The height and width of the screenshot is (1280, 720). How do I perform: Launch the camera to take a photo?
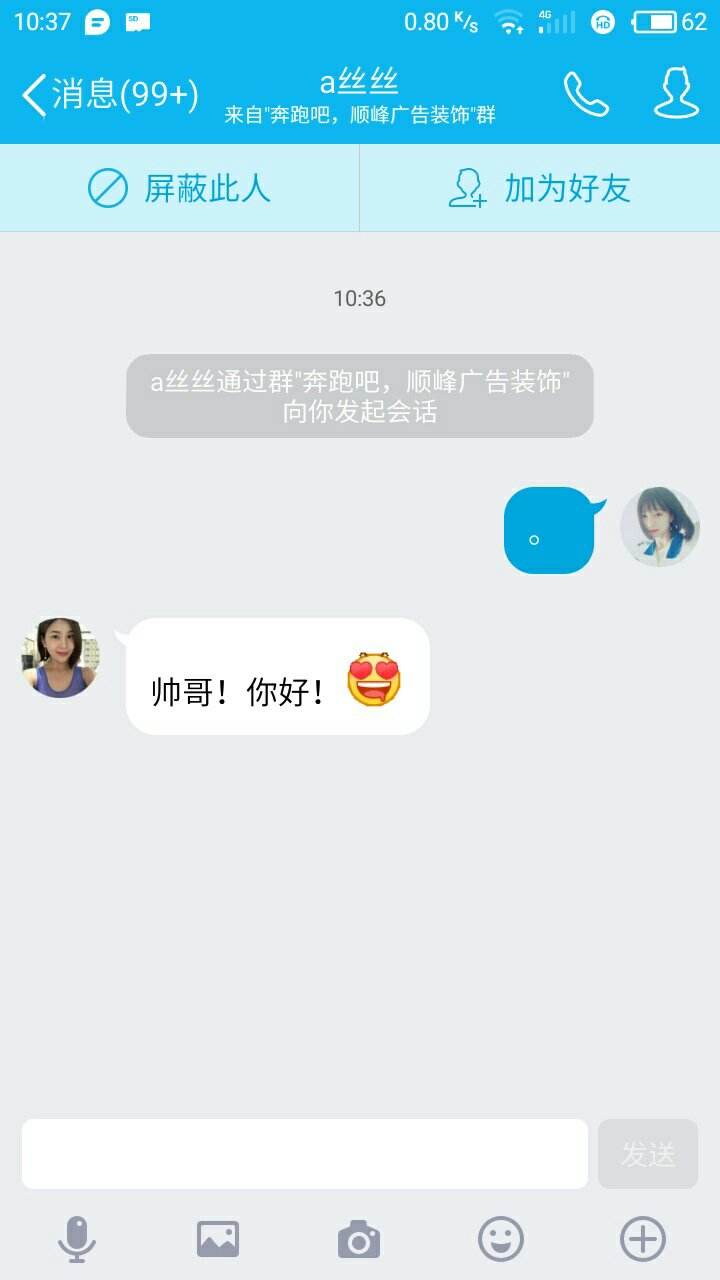(359, 1239)
